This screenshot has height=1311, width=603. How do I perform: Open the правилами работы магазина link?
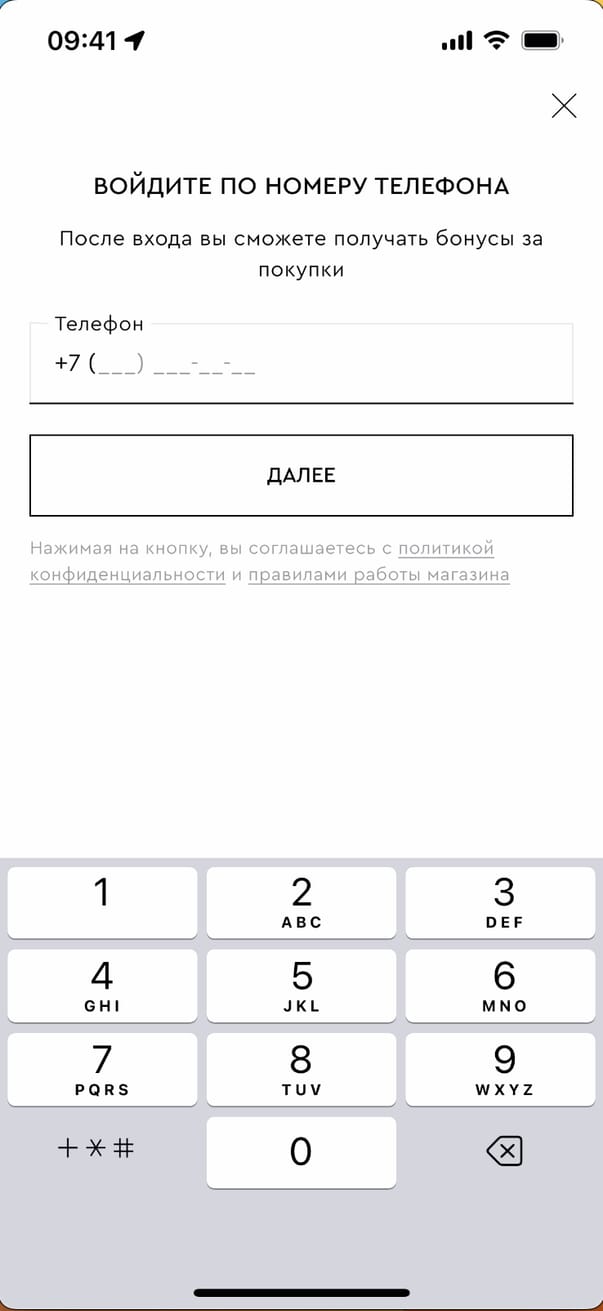378,575
